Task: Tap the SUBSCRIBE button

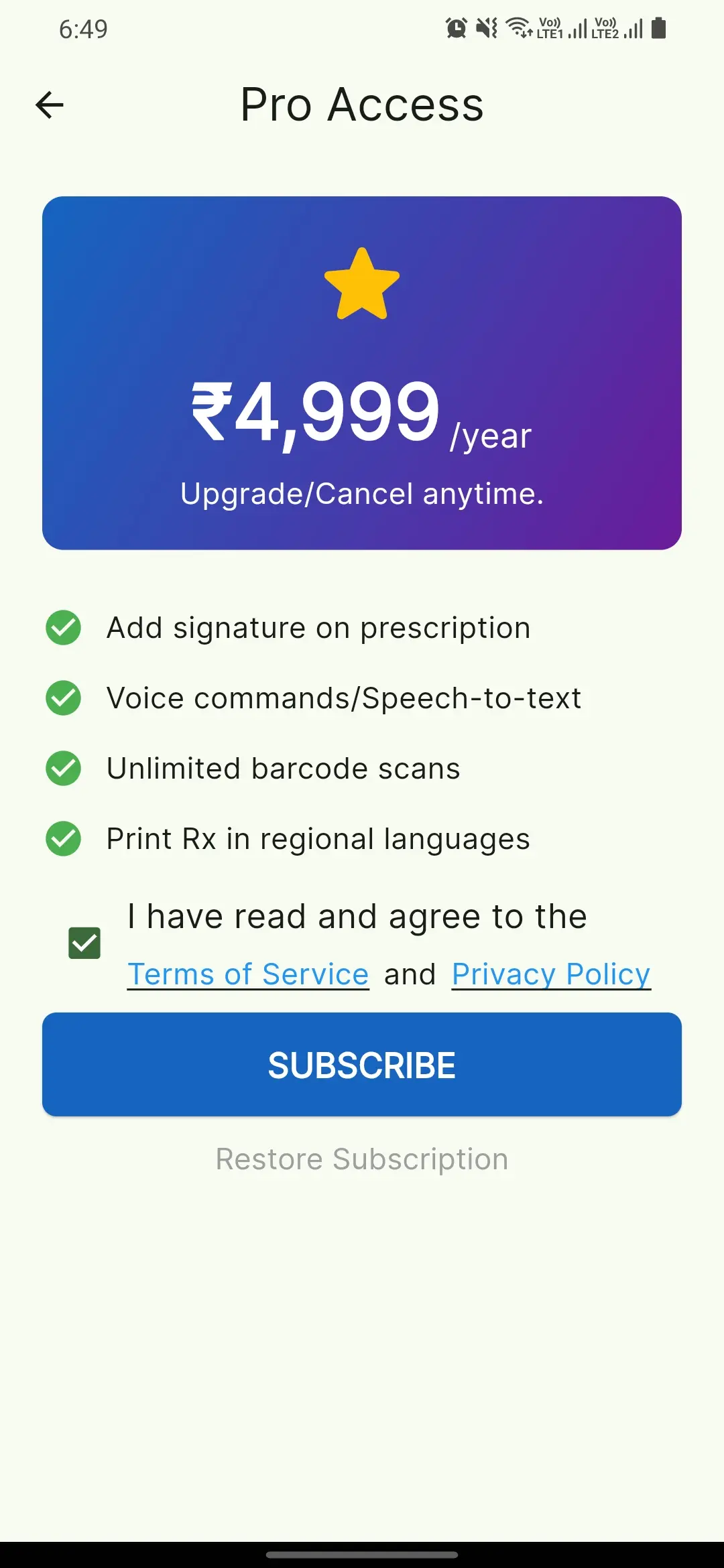Action: pyautogui.click(x=362, y=1065)
